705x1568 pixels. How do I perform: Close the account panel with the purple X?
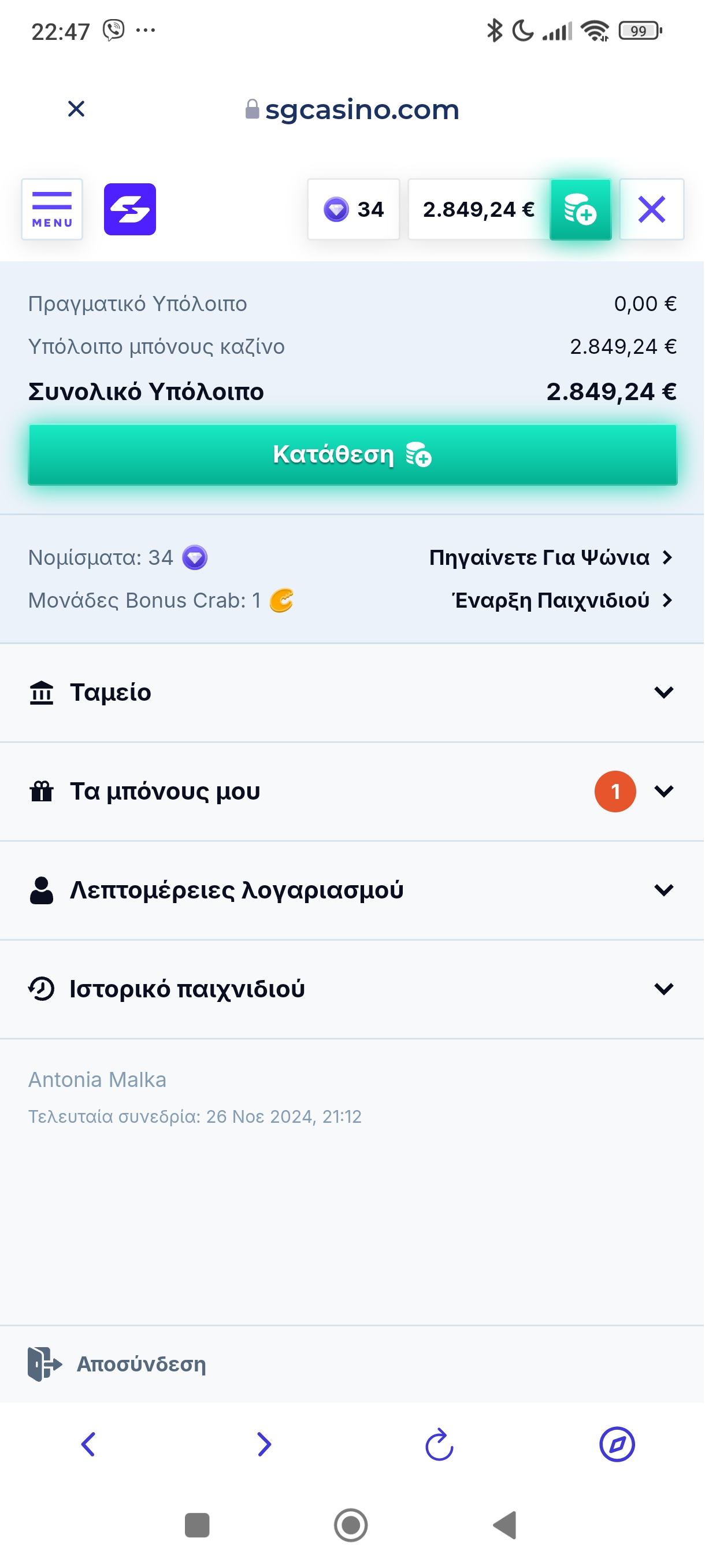[x=651, y=209]
